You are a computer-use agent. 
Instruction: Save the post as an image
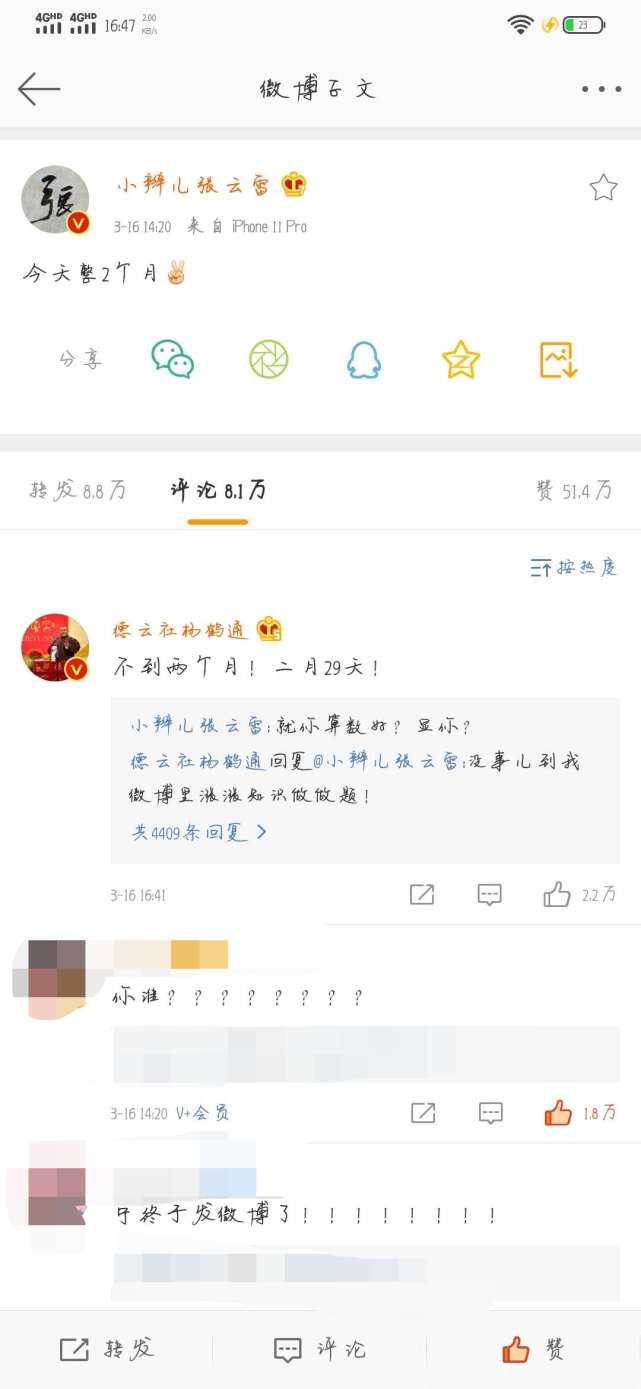click(558, 359)
